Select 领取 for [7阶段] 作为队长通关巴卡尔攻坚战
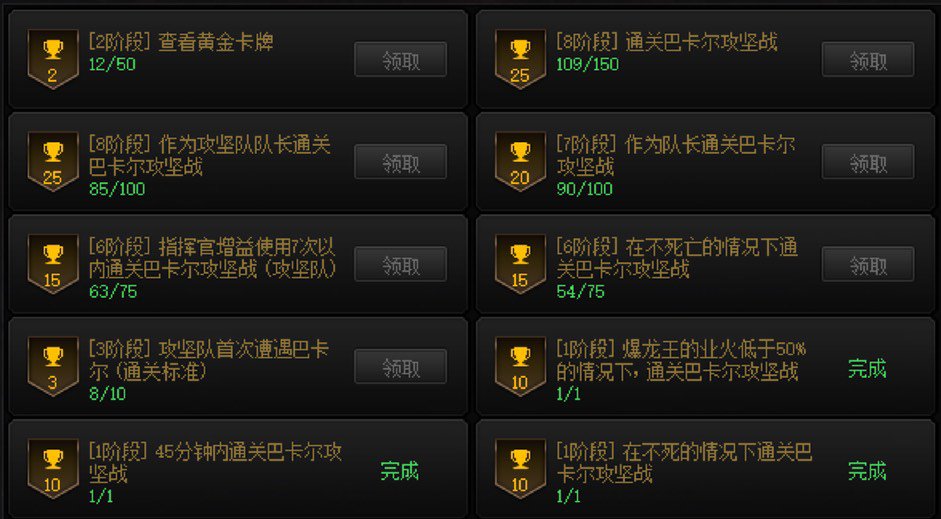Viewport: 941px width, 519px height. (x=867, y=162)
